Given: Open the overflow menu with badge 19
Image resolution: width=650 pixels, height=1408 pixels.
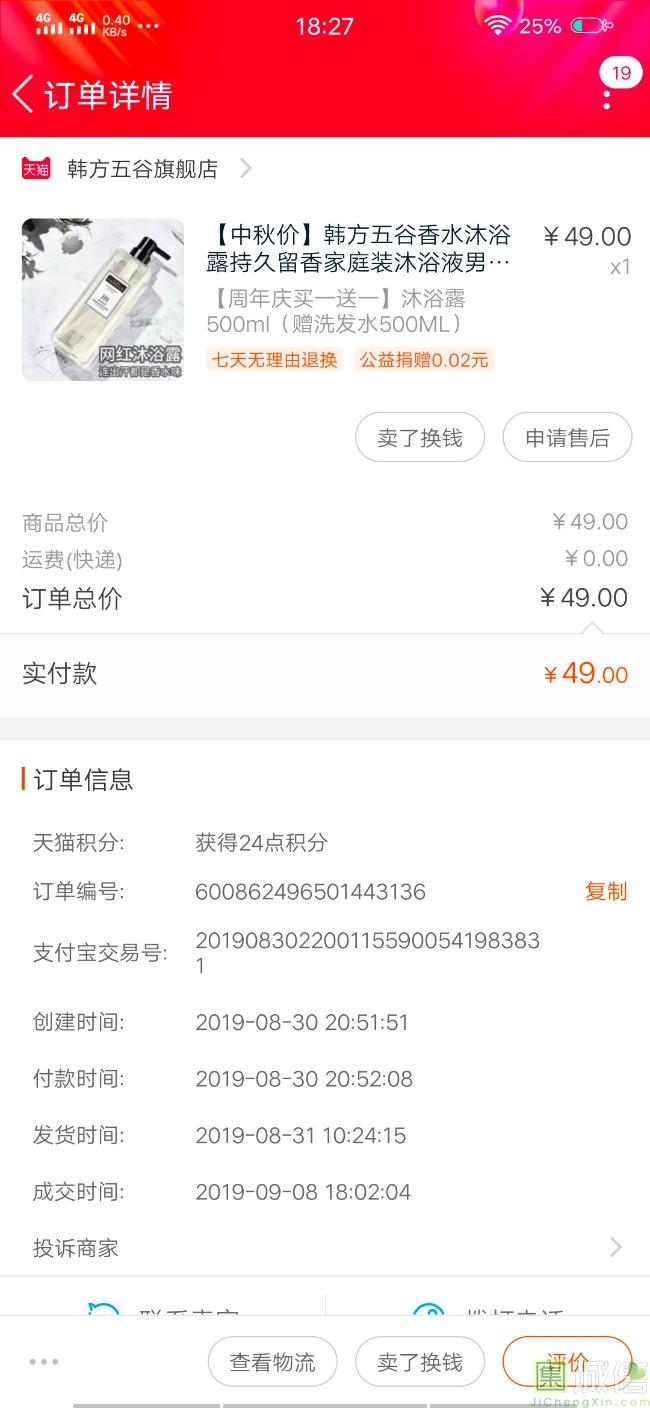Looking at the screenshot, I should (607, 98).
